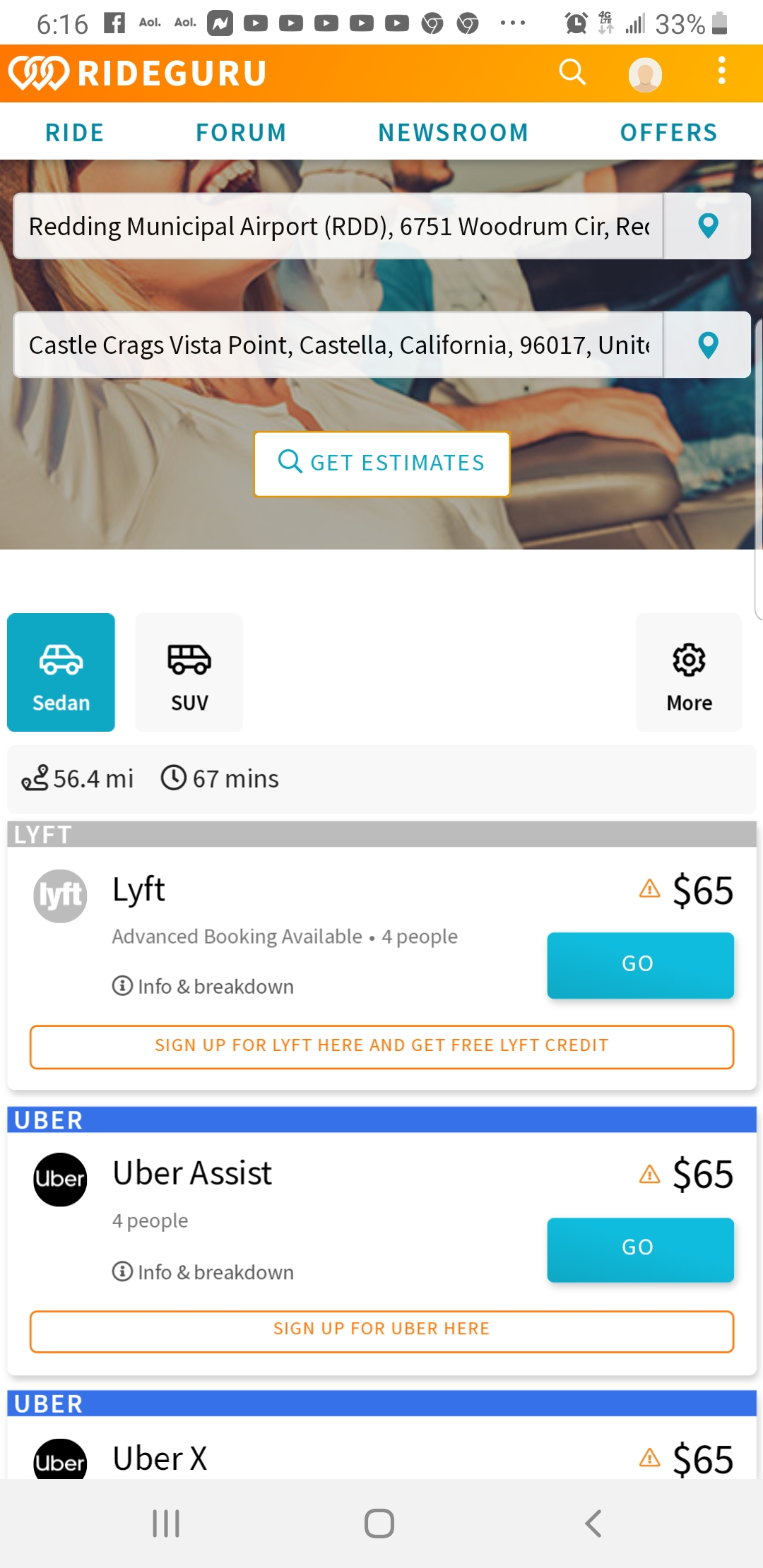This screenshot has height=1568, width=763.
Task: Open the user profile avatar
Action: point(645,73)
